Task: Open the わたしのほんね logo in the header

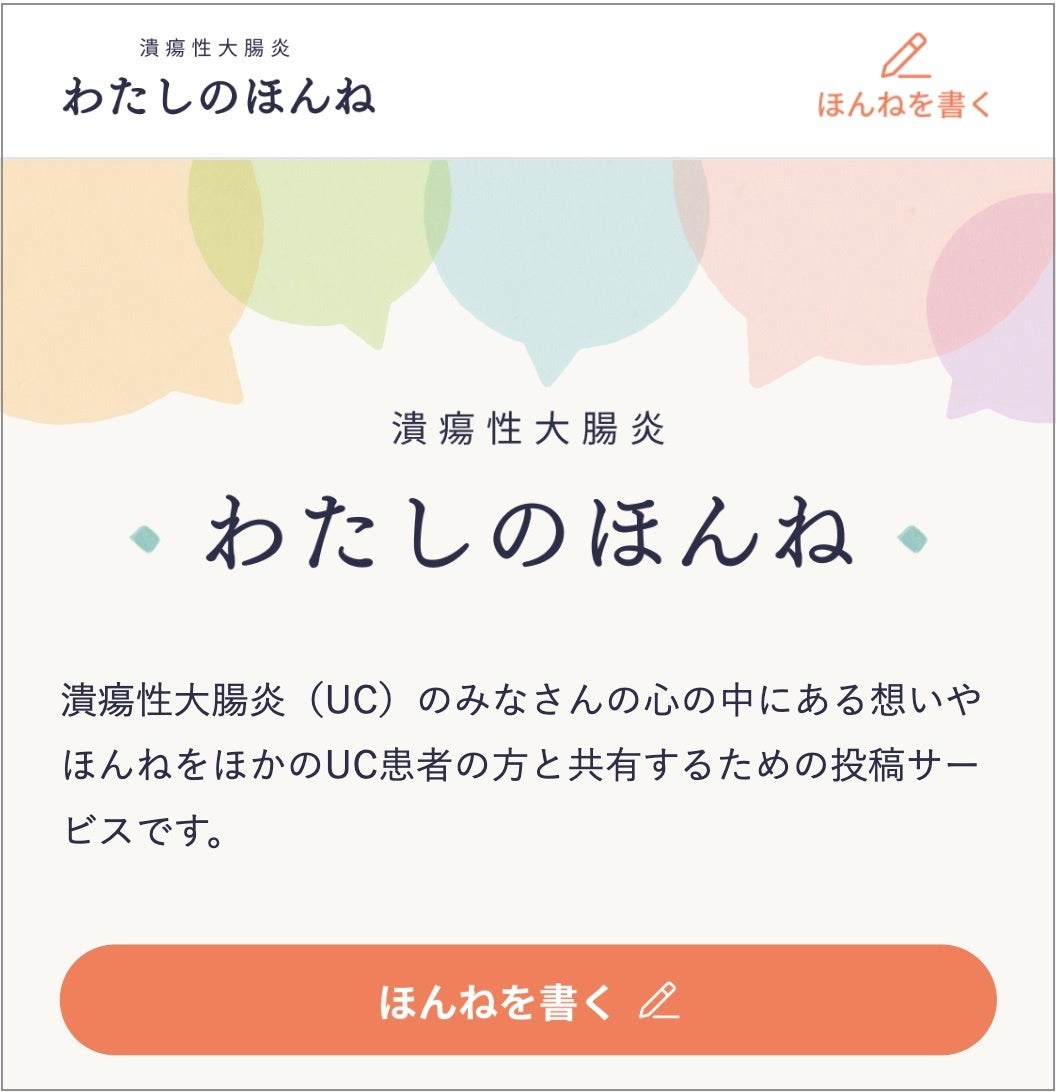Action: pos(218,82)
